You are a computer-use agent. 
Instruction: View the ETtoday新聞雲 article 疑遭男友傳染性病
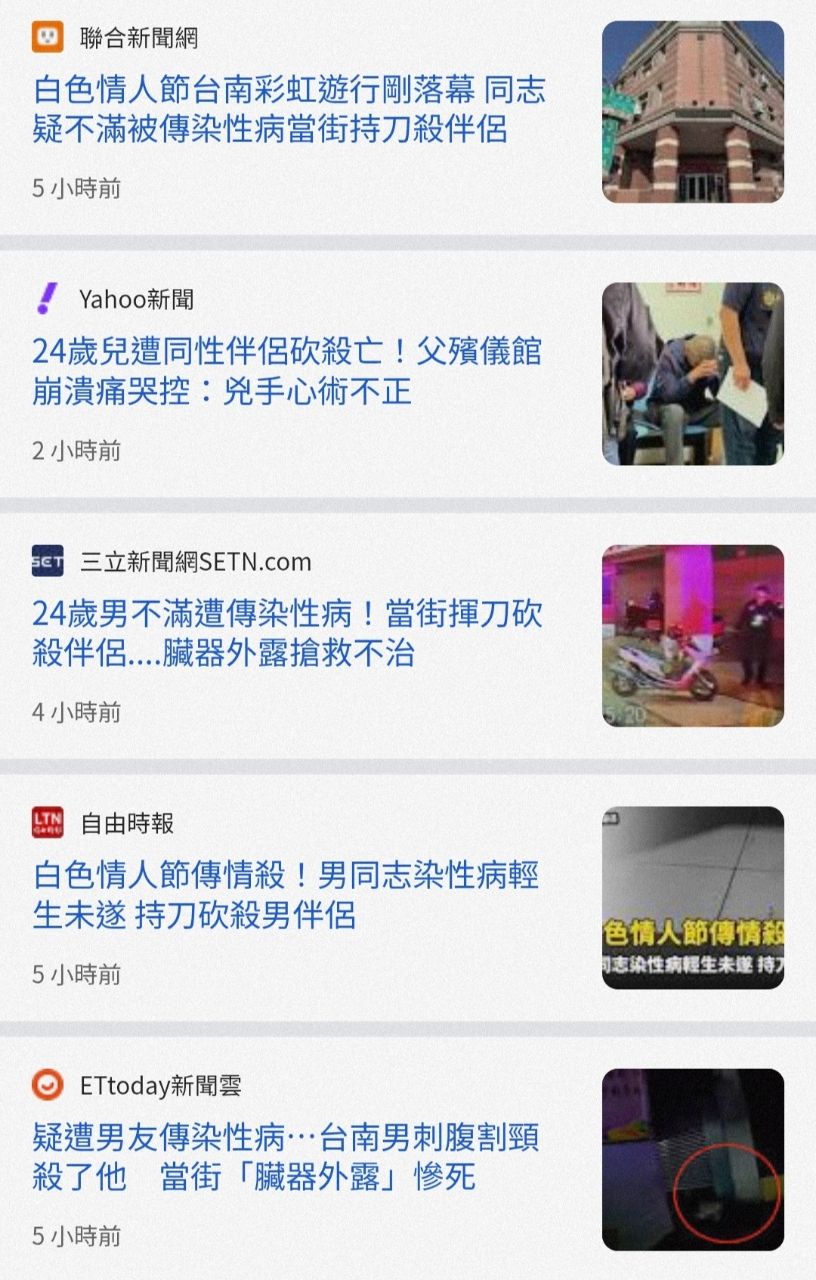pos(285,1157)
